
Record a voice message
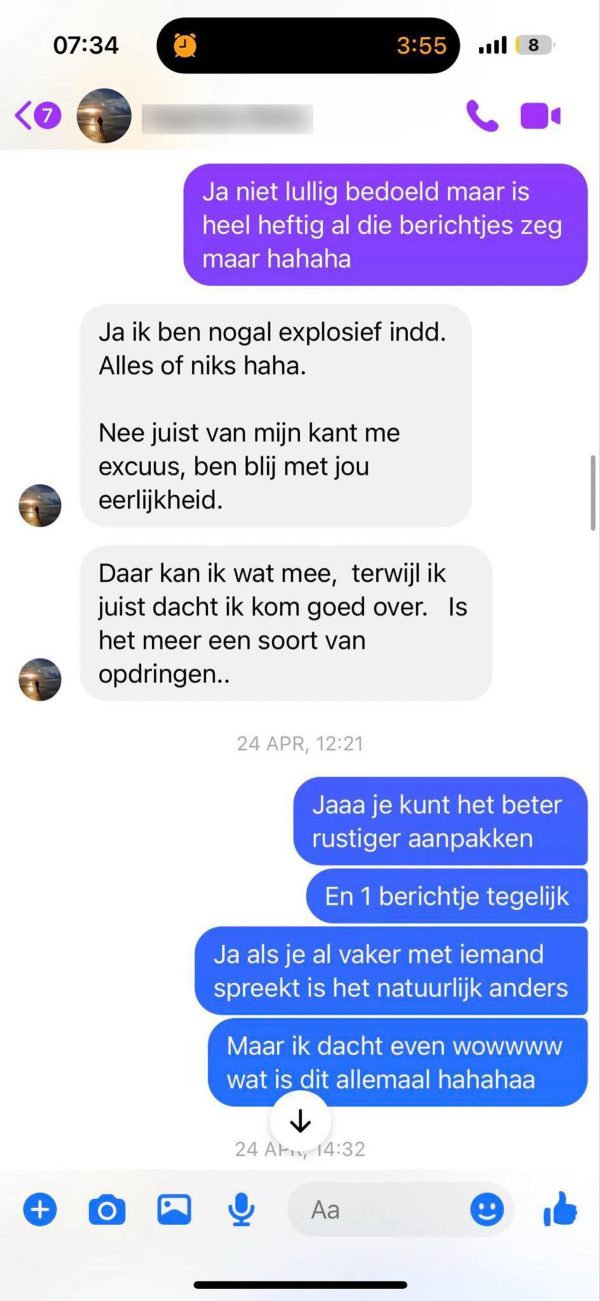pyautogui.click(x=240, y=1211)
